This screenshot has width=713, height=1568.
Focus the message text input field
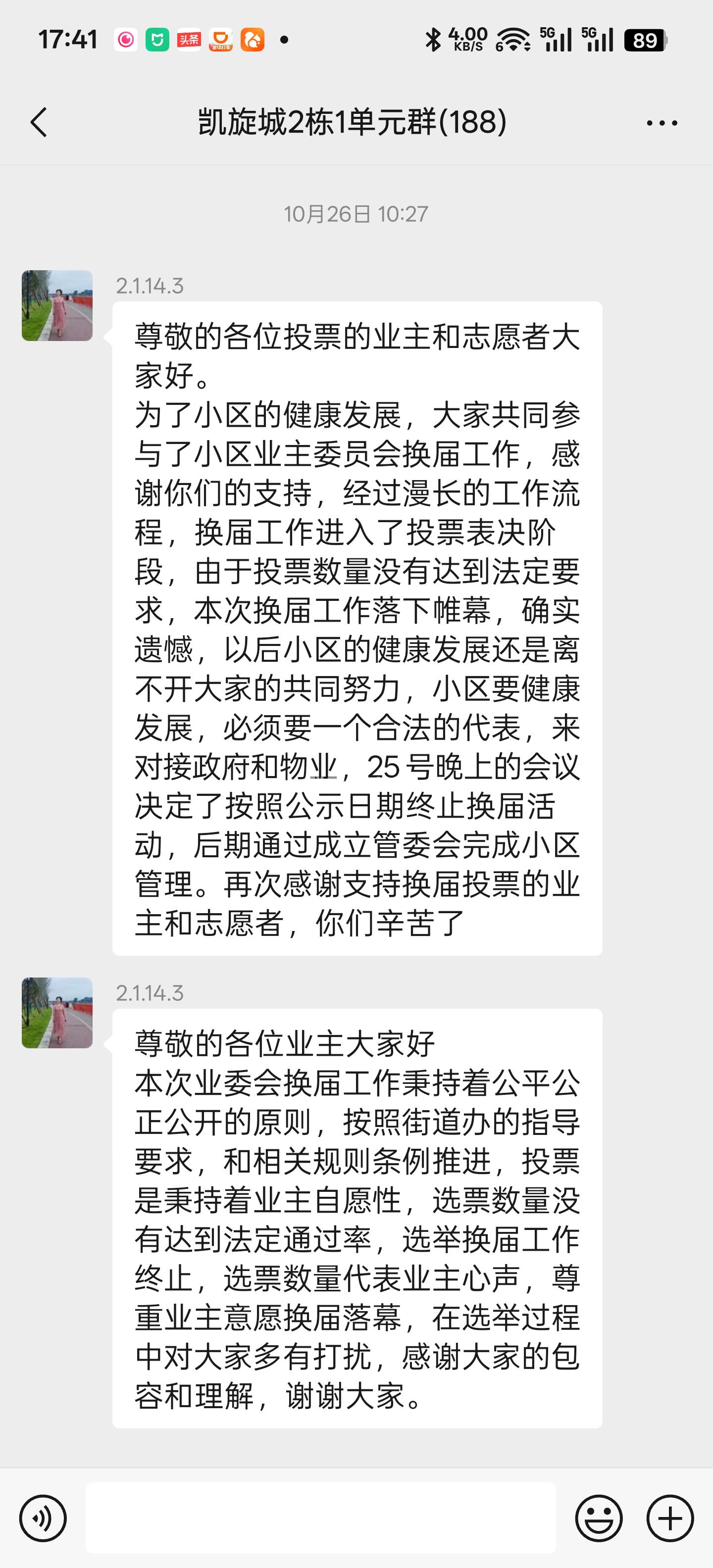point(320,1518)
